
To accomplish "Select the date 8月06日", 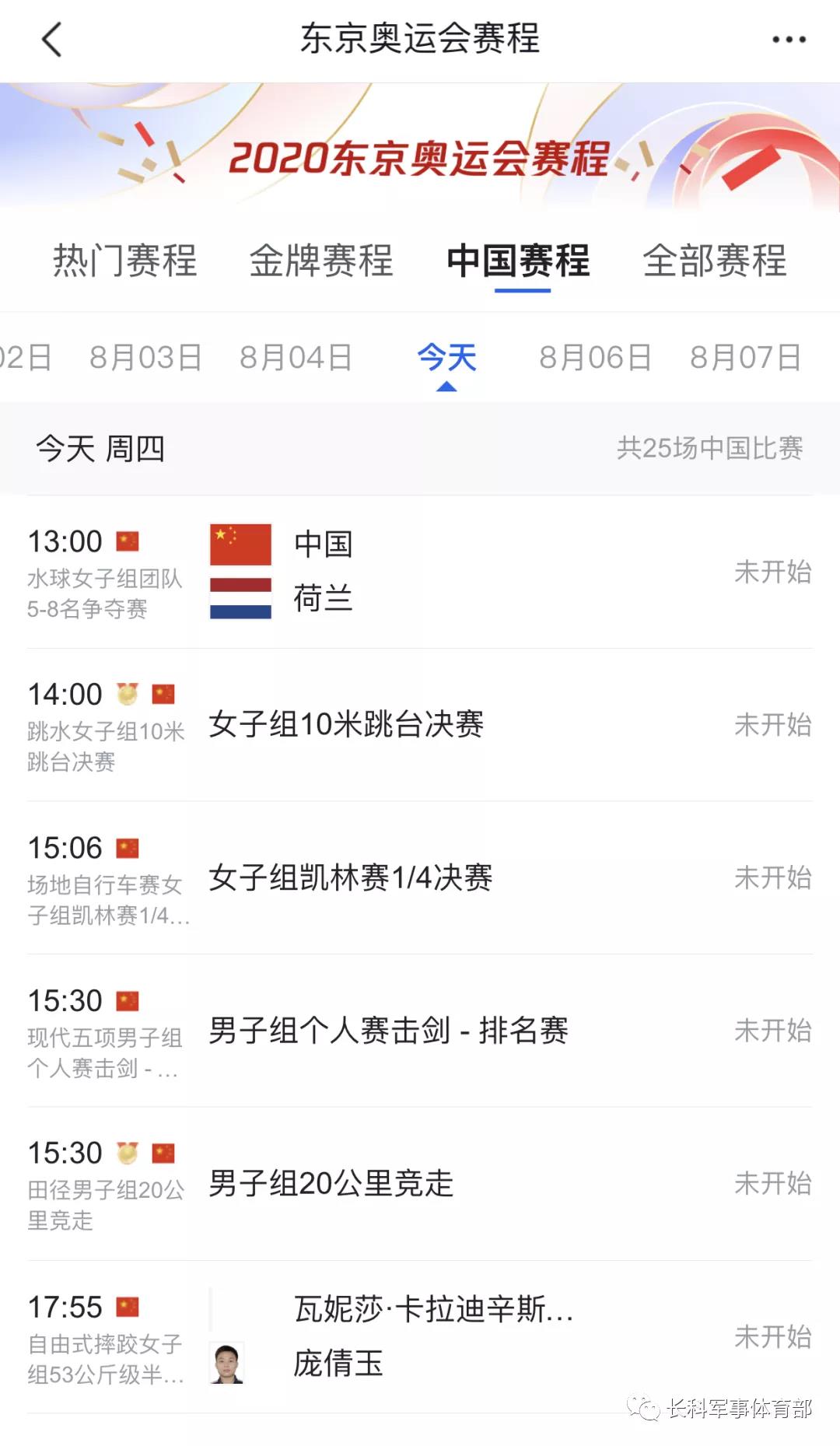I will 595,358.
